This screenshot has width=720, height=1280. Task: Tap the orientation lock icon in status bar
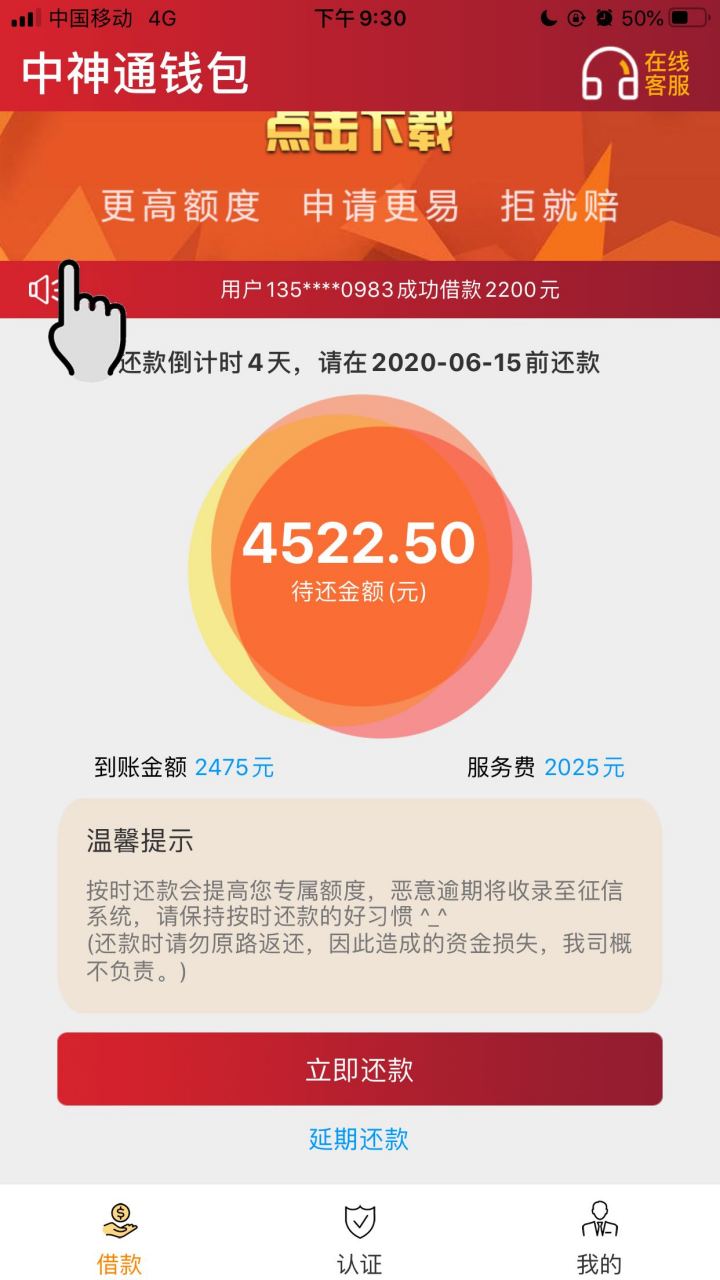tap(575, 16)
